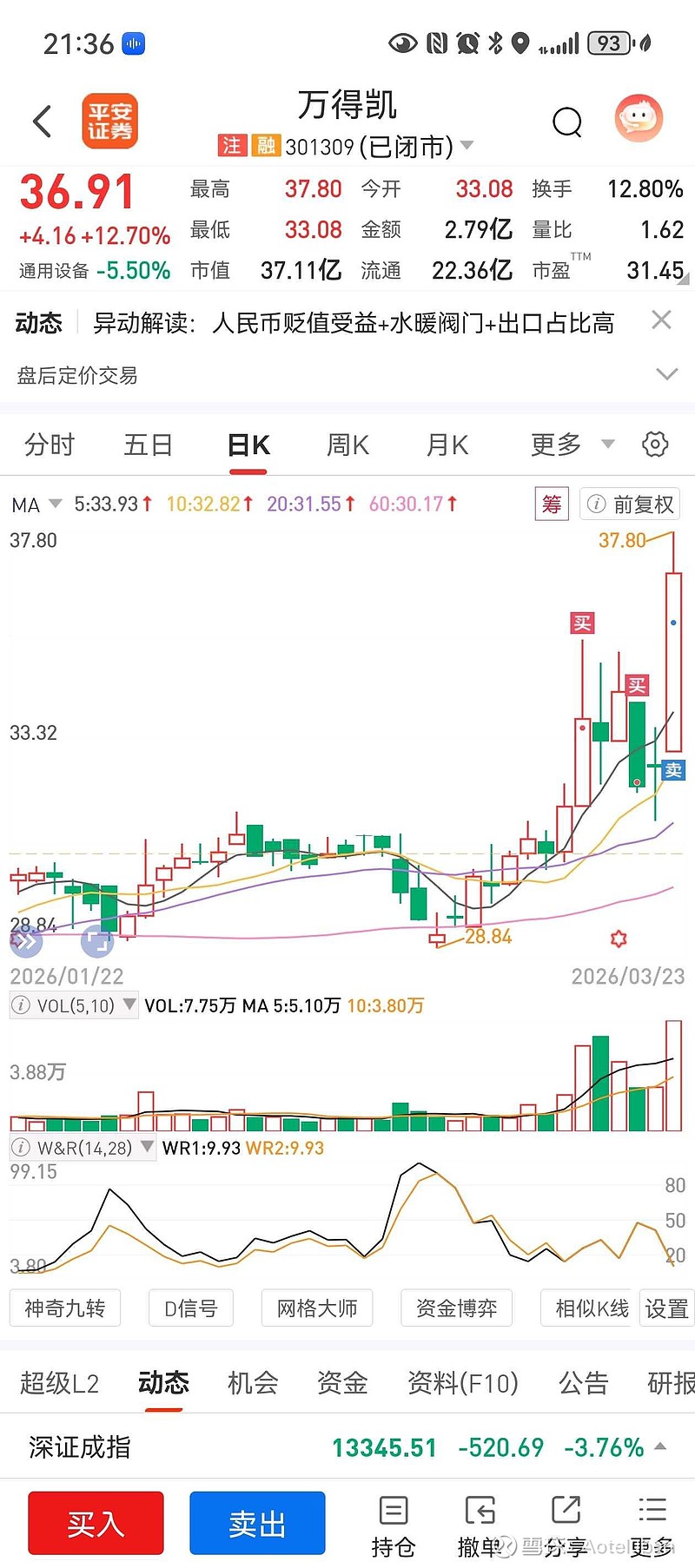Screen dimensions: 695x1568
Task: Open the 神奇九转 indicator
Action: point(65,1308)
